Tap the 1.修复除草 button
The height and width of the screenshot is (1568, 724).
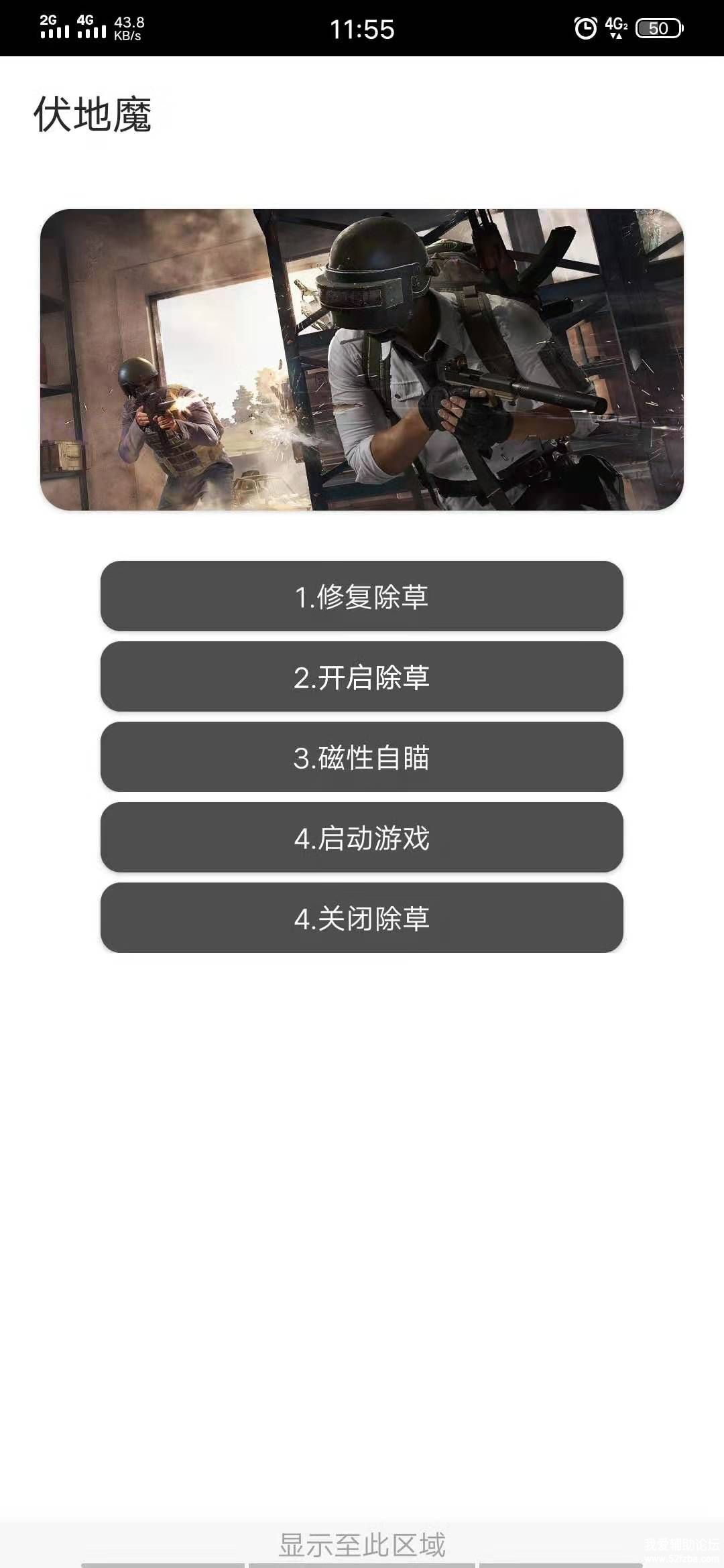coord(362,596)
